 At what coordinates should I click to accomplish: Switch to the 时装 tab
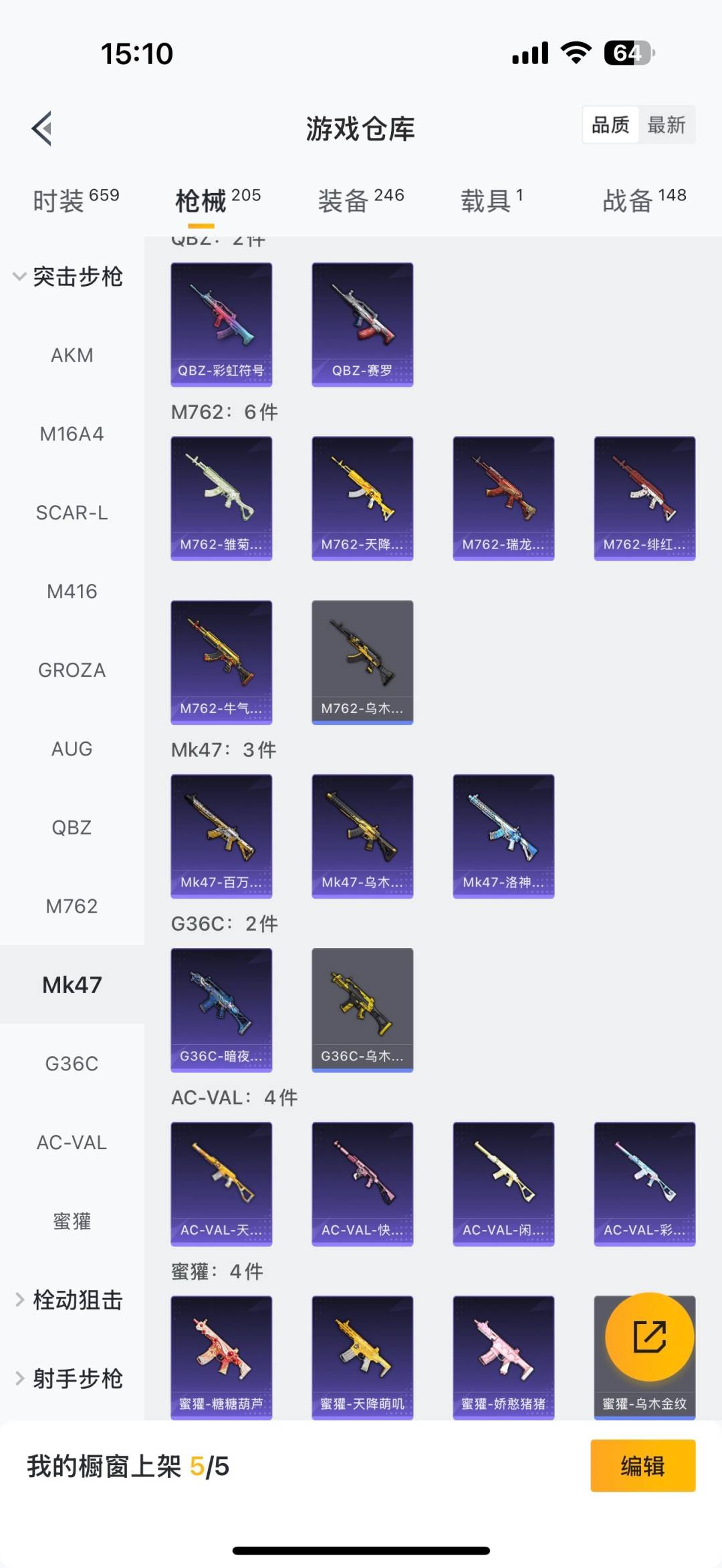76,200
